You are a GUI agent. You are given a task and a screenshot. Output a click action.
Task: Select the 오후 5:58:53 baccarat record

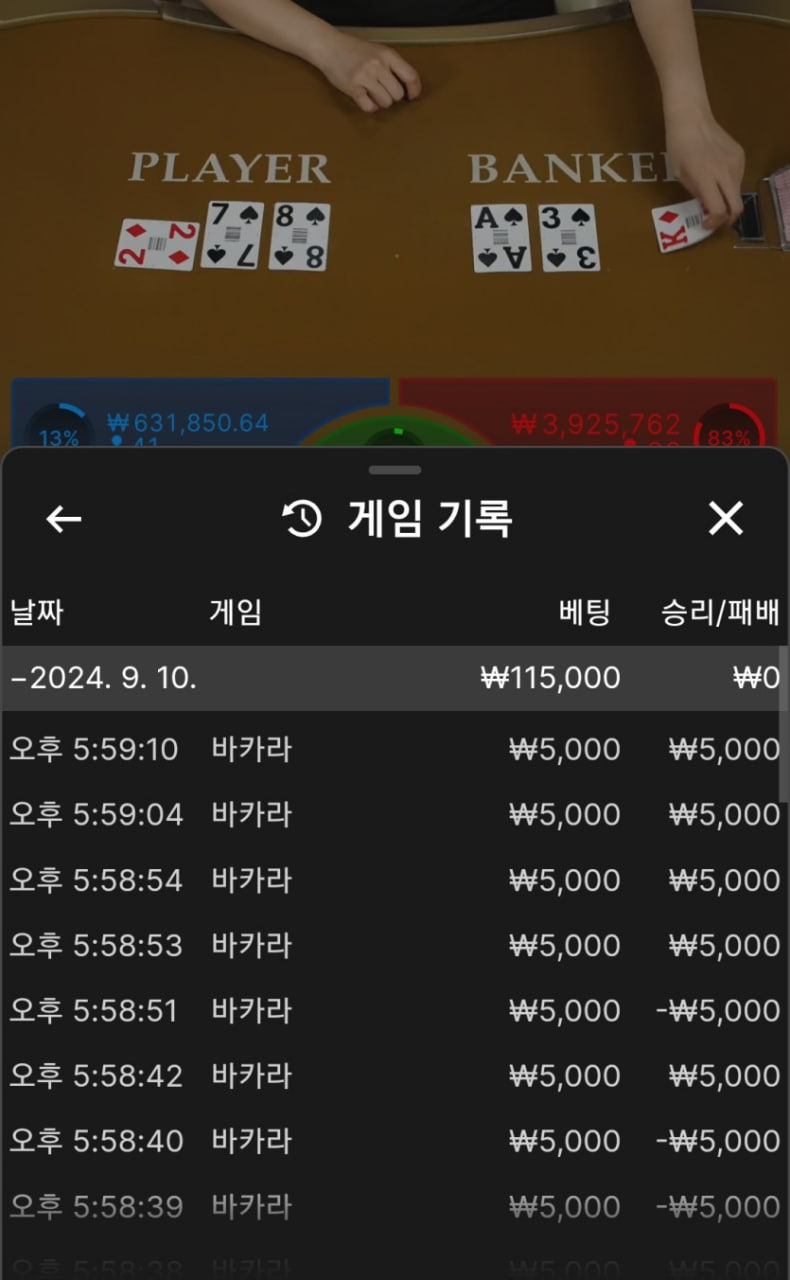click(394, 945)
